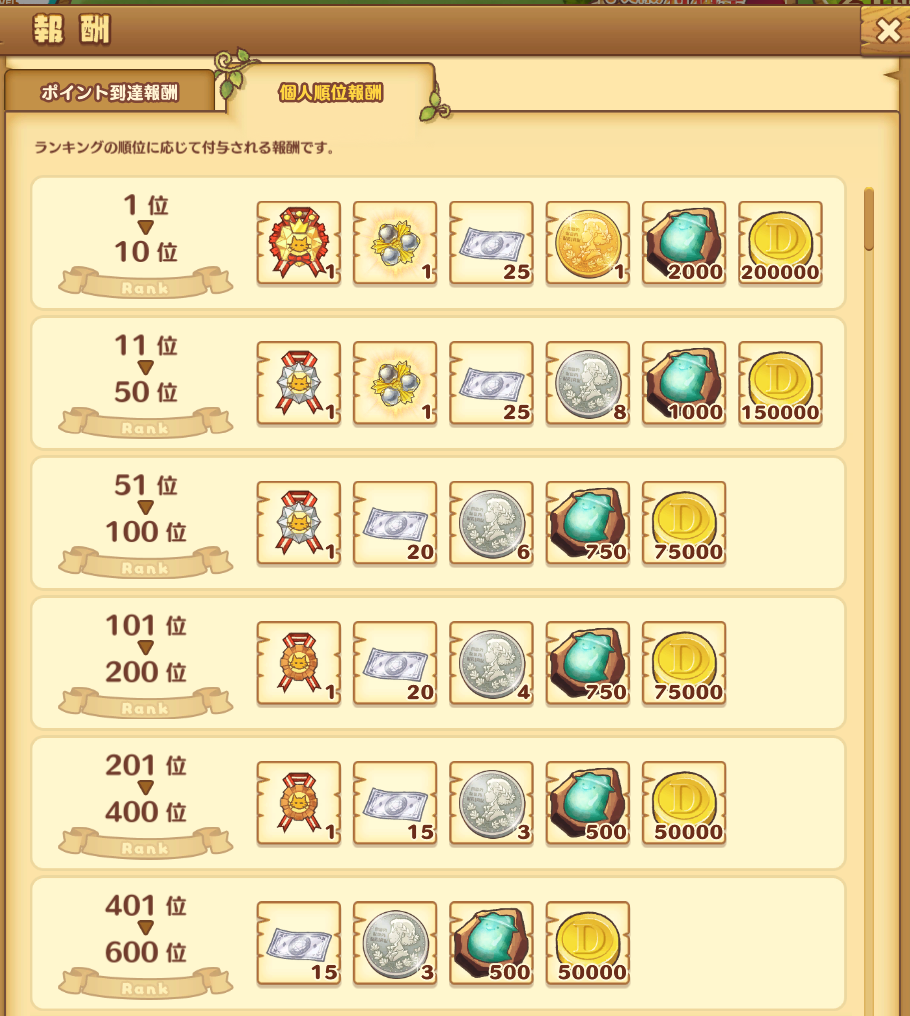Image resolution: width=910 pixels, height=1016 pixels.
Task: Open the 200000 coin reward details
Action: pos(780,243)
